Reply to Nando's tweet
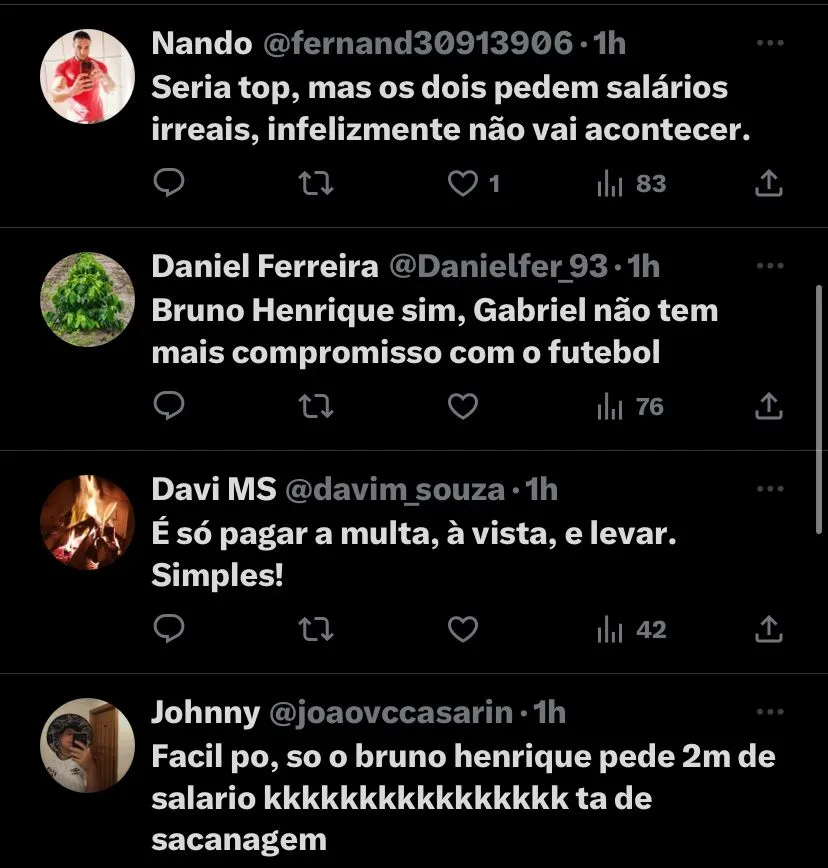Image resolution: width=828 pixels, height=868 pixels. pyautogui.click(x=171, y=184)
